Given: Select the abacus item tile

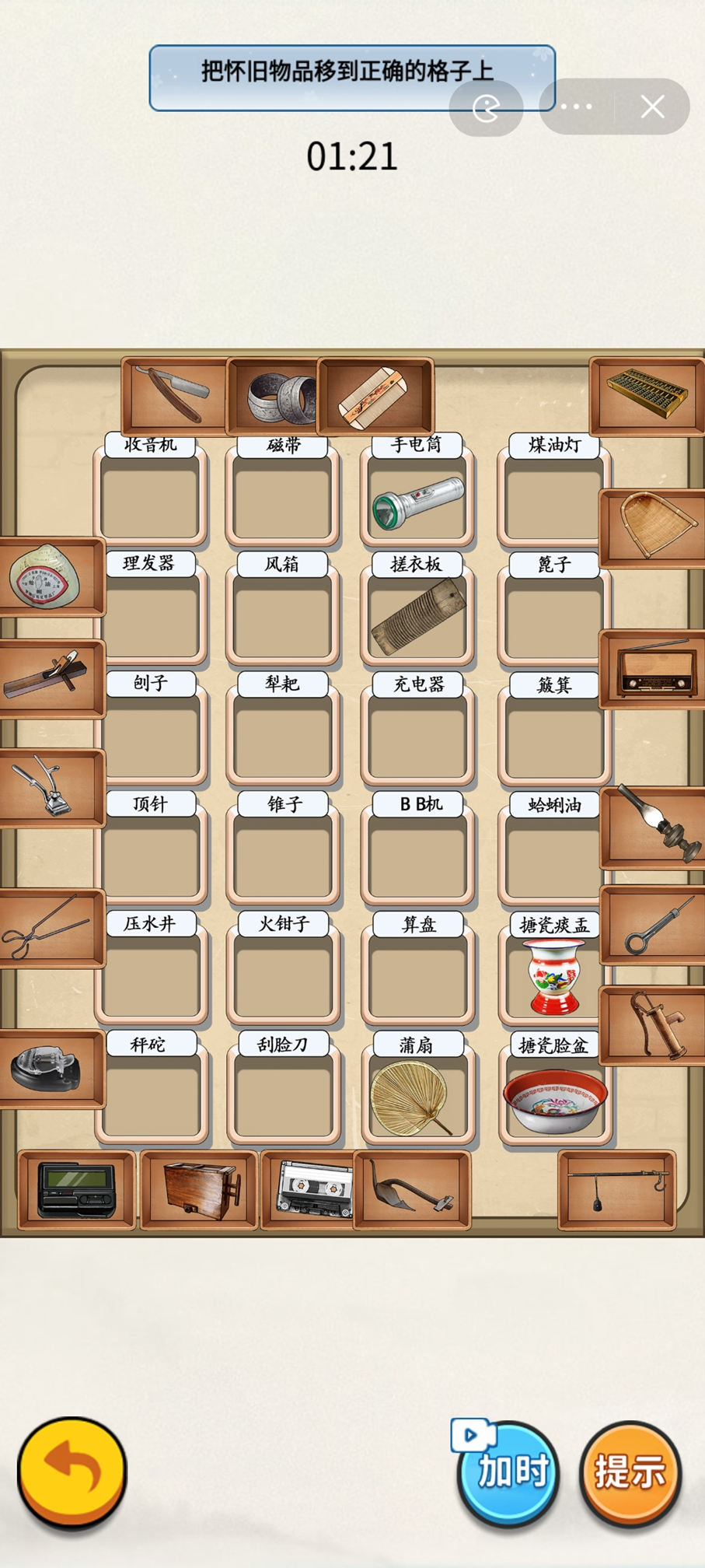Looking at the screenshot, I should click(x=647, y=395).
